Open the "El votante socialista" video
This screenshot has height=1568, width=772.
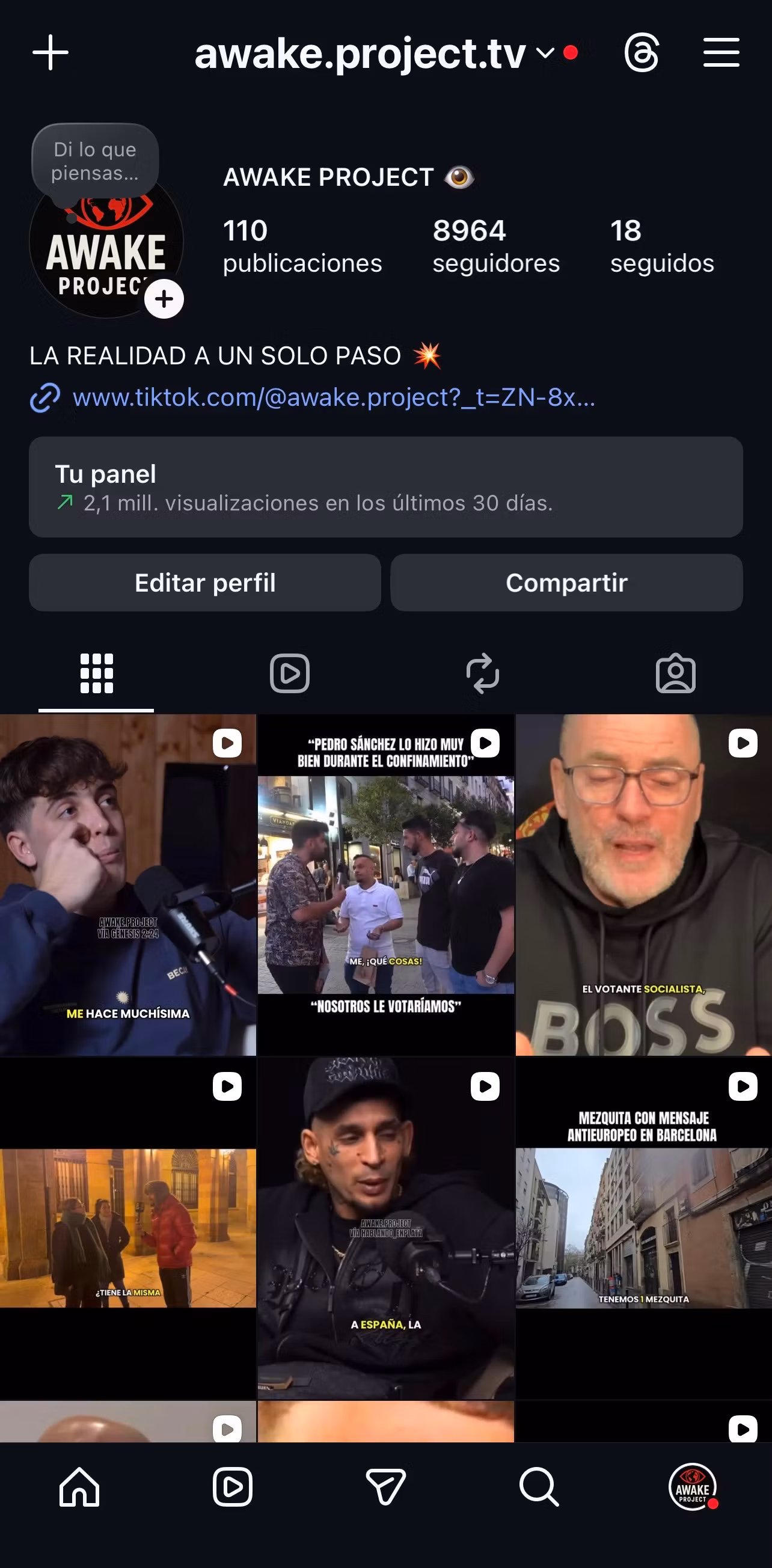[643, 884]
